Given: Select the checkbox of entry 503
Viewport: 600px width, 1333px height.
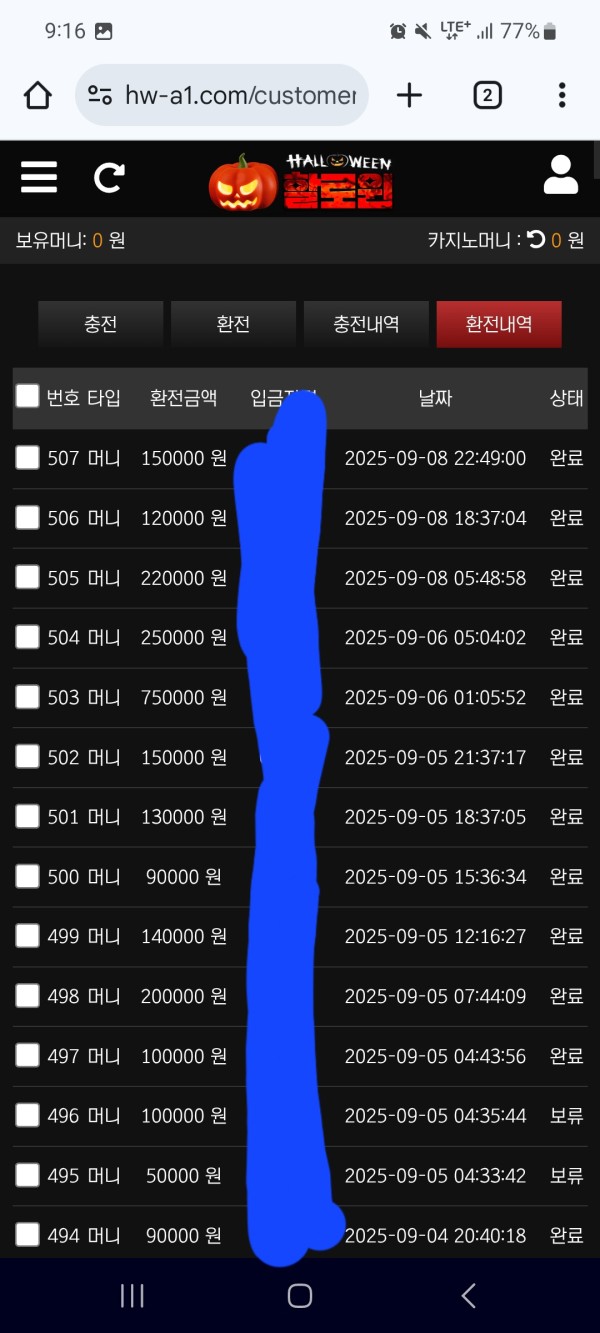Looking at the screenshot, I should [28, 697].
